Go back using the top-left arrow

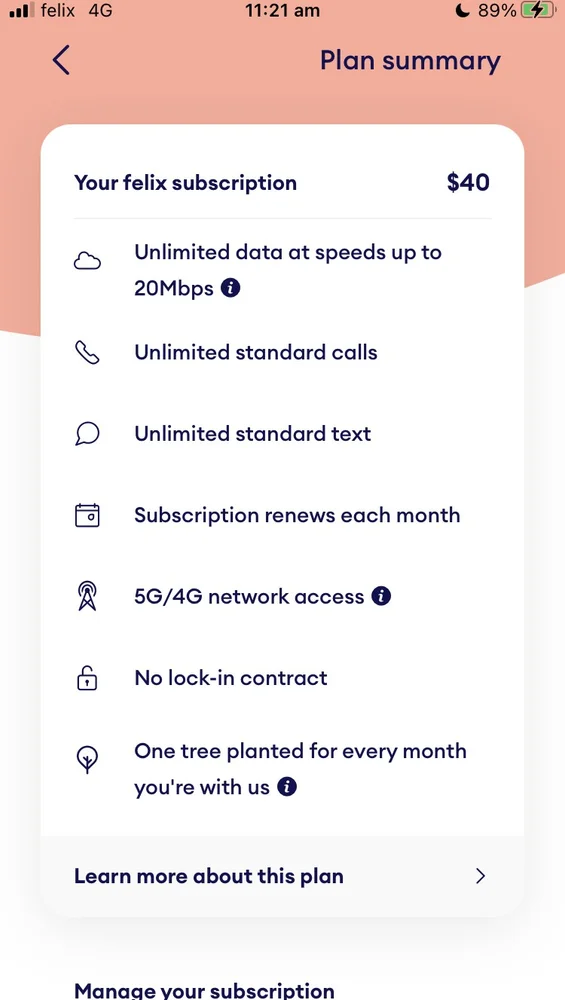coord(61,61)
